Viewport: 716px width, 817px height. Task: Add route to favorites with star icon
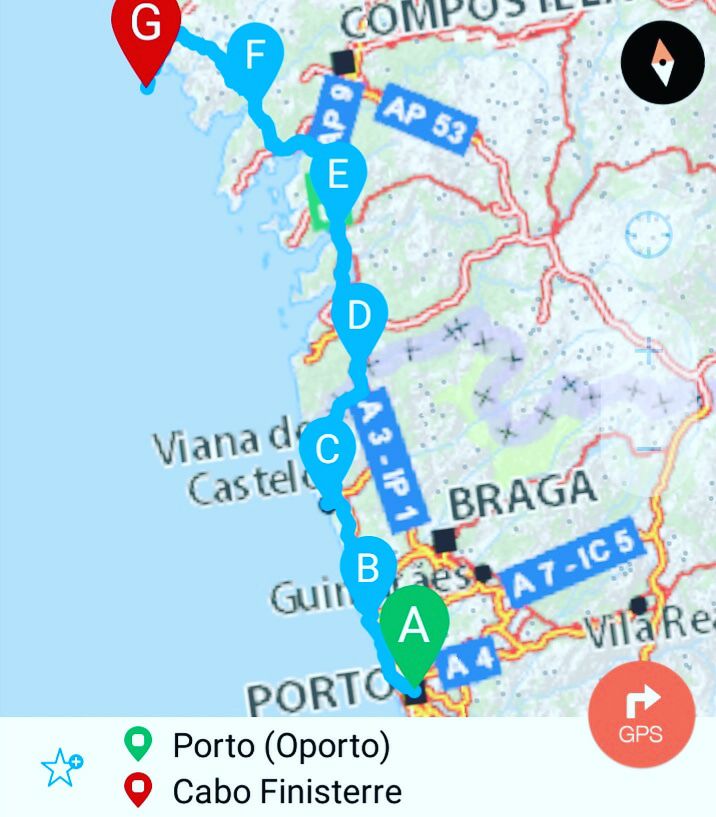coord(62,769)
